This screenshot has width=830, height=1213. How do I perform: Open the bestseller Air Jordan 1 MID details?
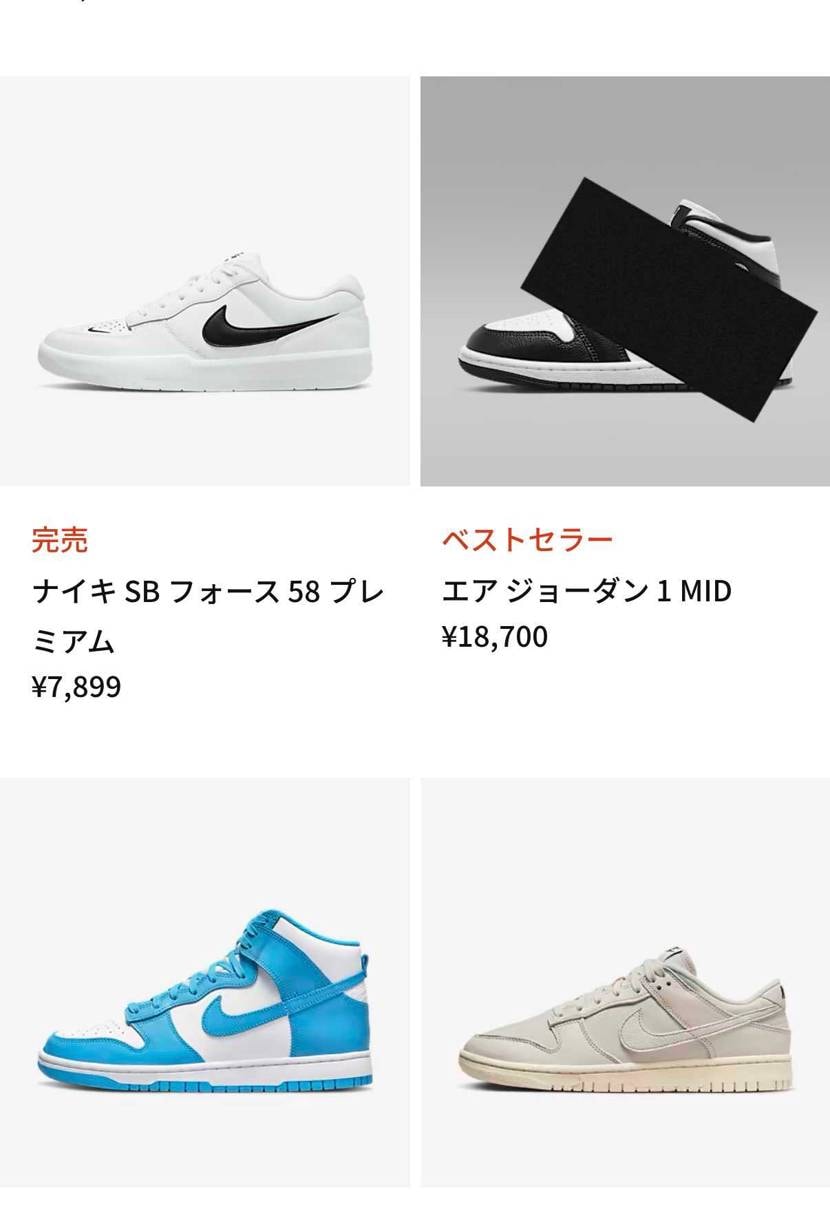pos(590,592)
